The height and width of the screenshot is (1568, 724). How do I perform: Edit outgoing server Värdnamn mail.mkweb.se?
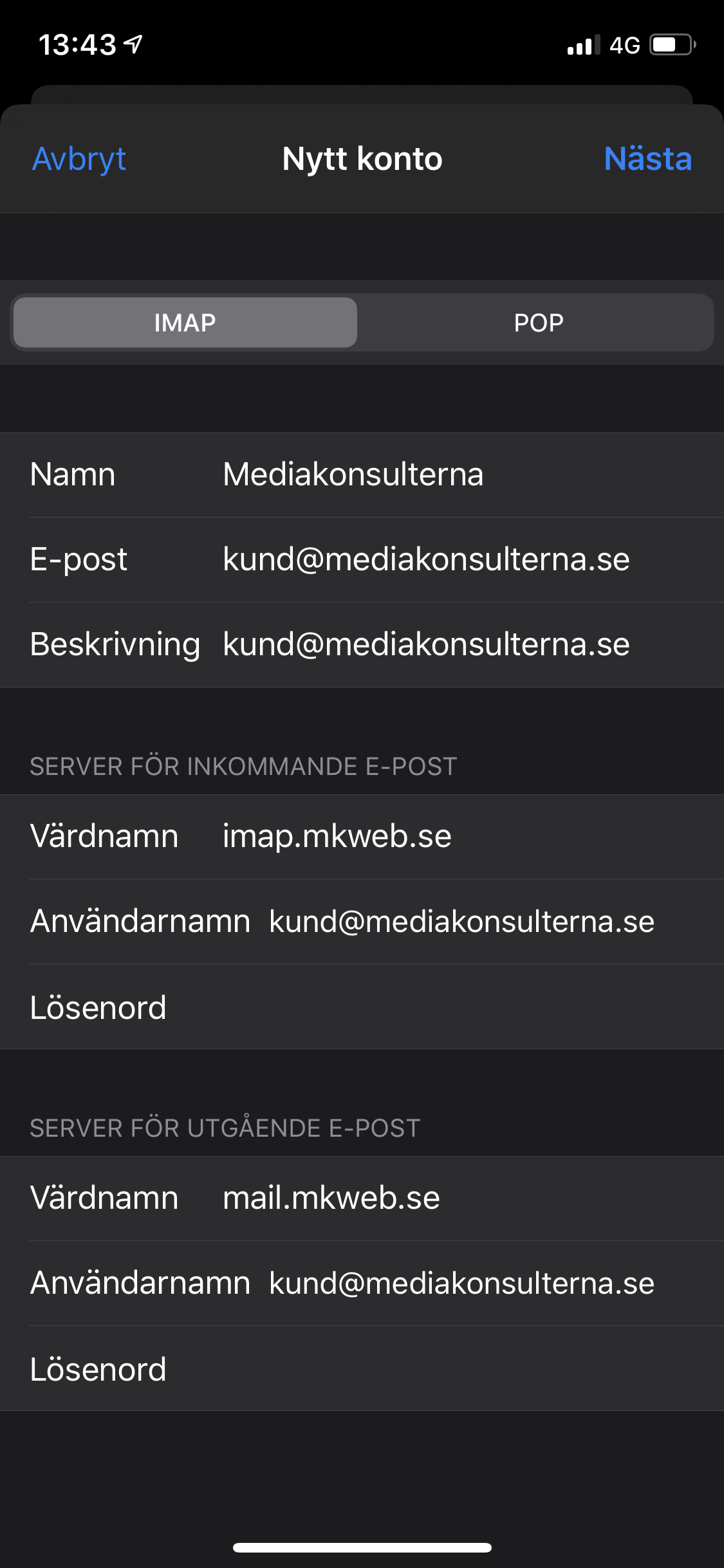(x=362, y=1199)
